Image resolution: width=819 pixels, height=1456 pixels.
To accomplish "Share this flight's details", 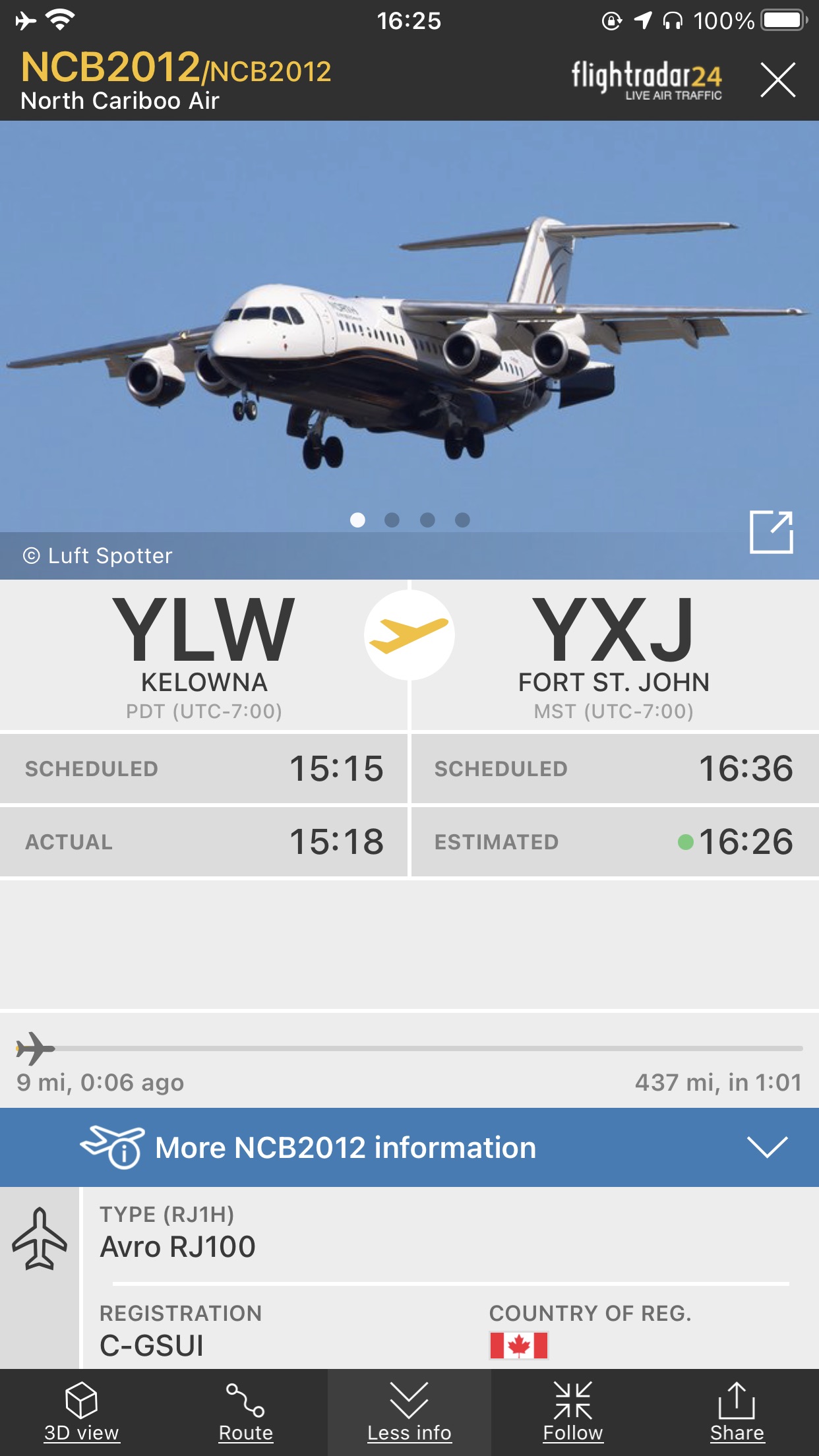I will coord(736,1412).
